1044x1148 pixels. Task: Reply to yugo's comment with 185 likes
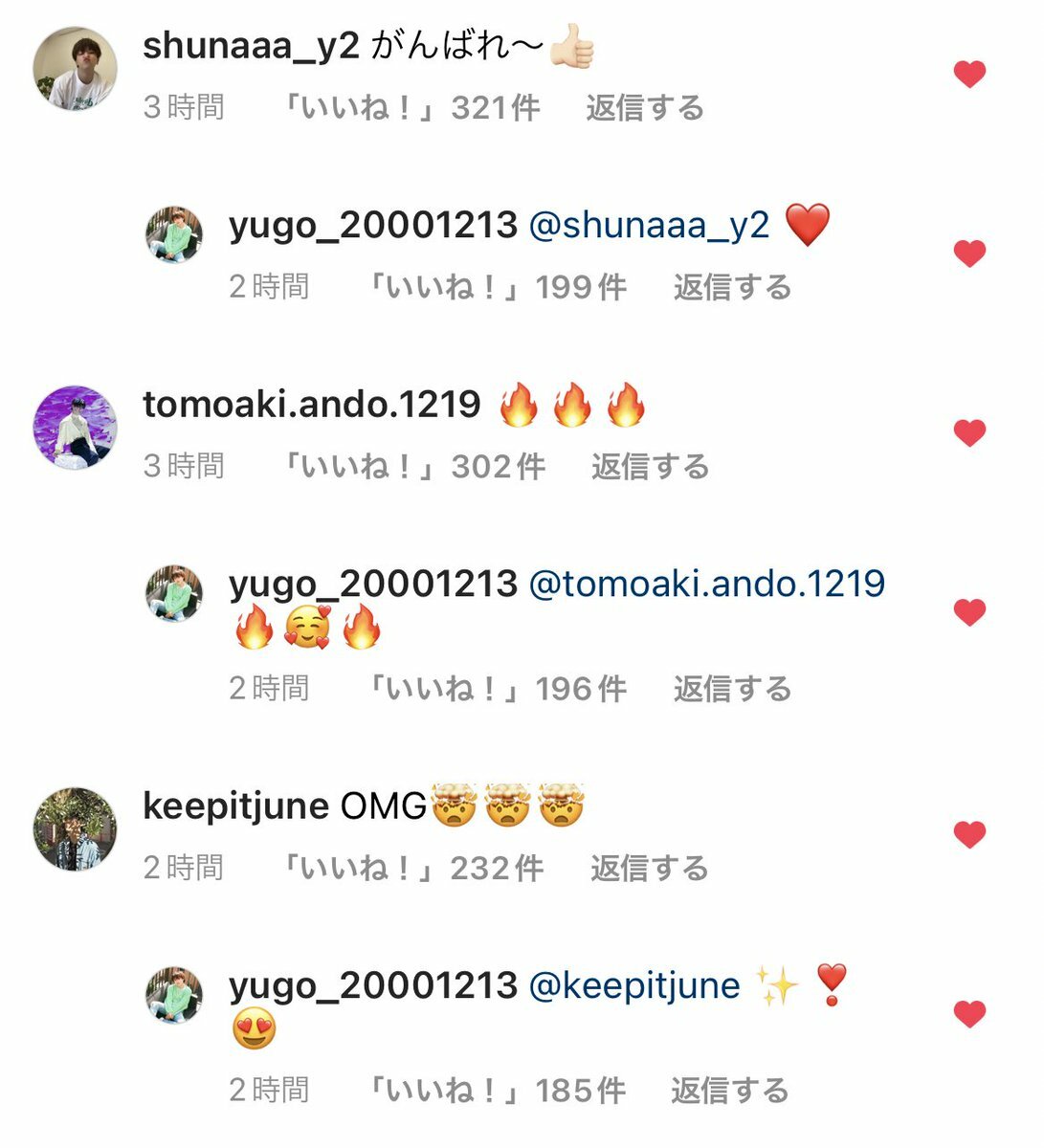click(x=729, y=1091)
